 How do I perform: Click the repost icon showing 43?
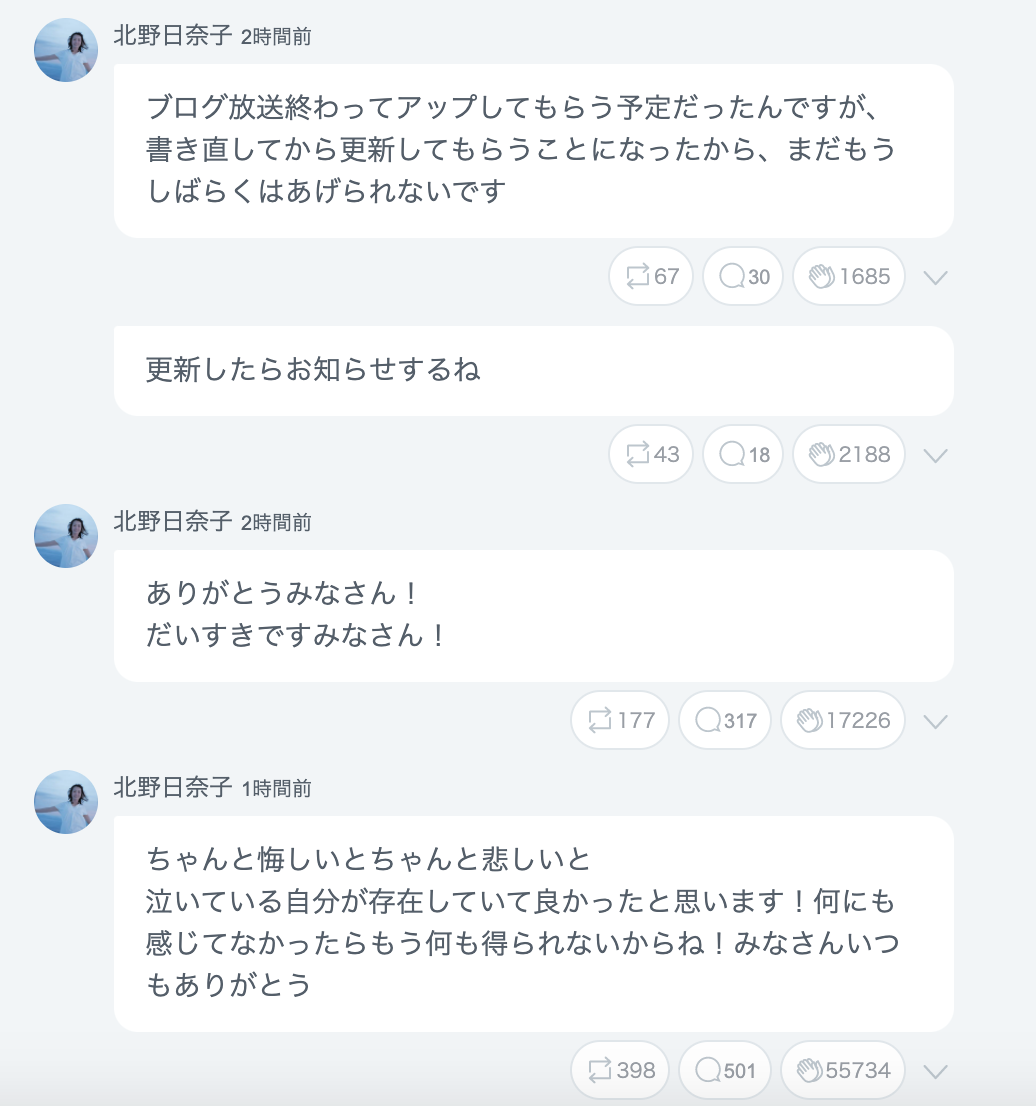click(650, 454)
